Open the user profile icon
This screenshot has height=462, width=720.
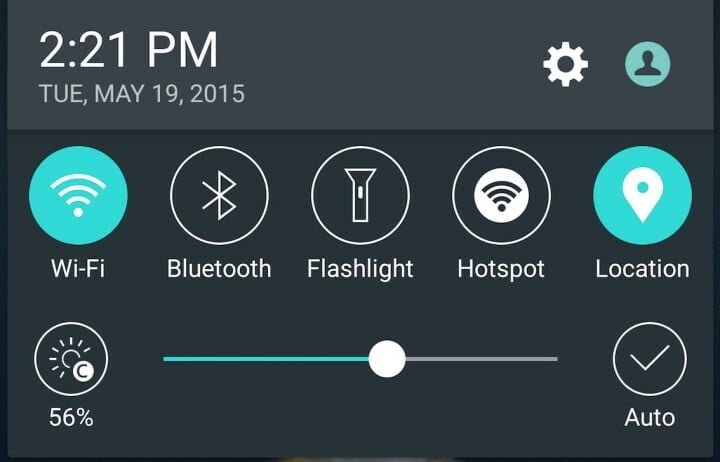647,66
